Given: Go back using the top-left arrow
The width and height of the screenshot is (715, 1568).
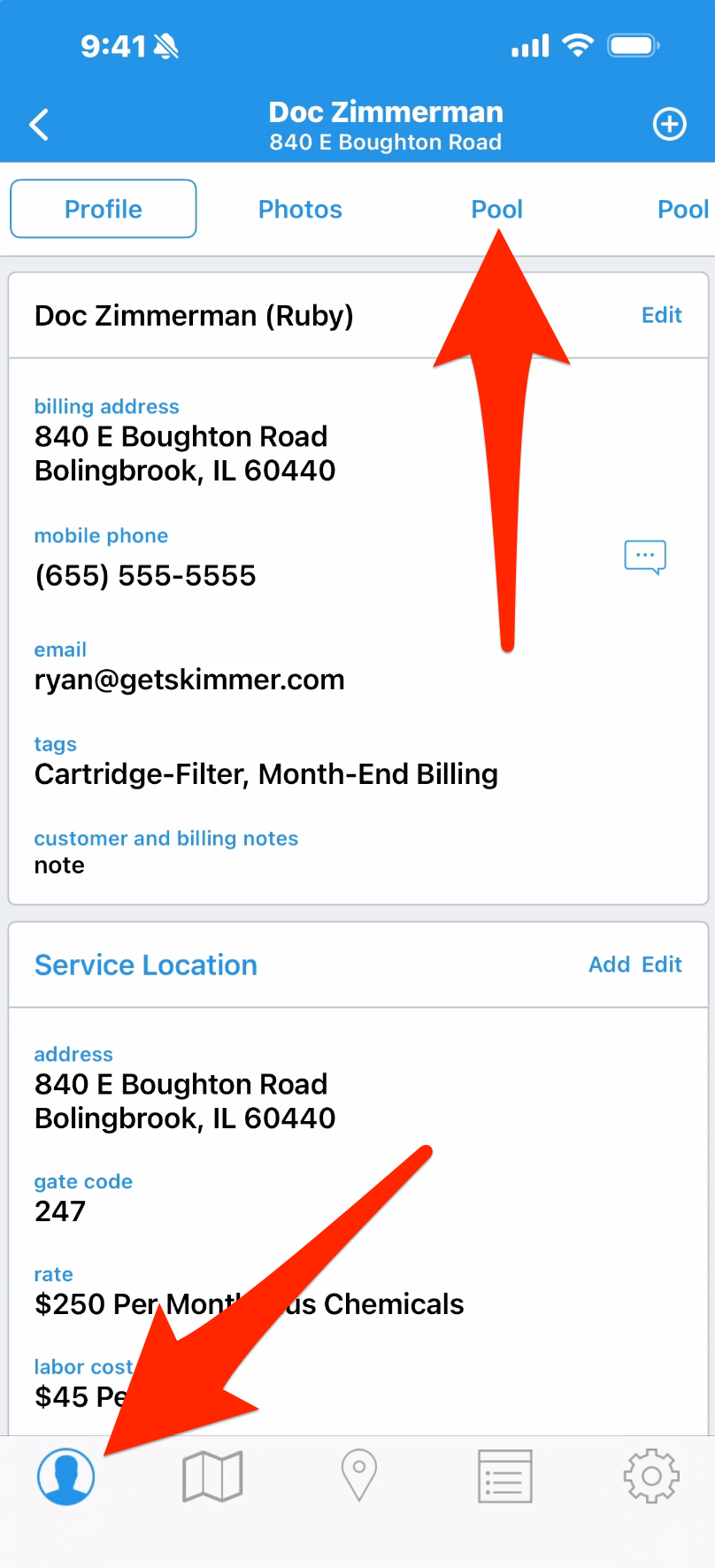Looking at the screenshot, I should (39, 125).
